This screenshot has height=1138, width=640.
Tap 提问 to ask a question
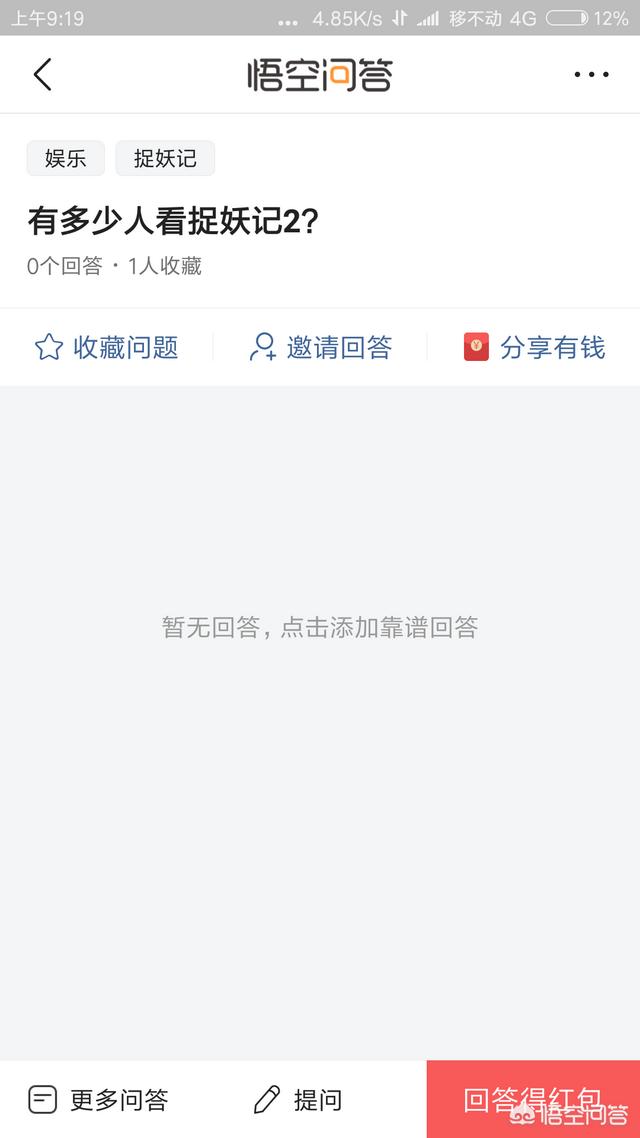click(x=298, y=1100)
